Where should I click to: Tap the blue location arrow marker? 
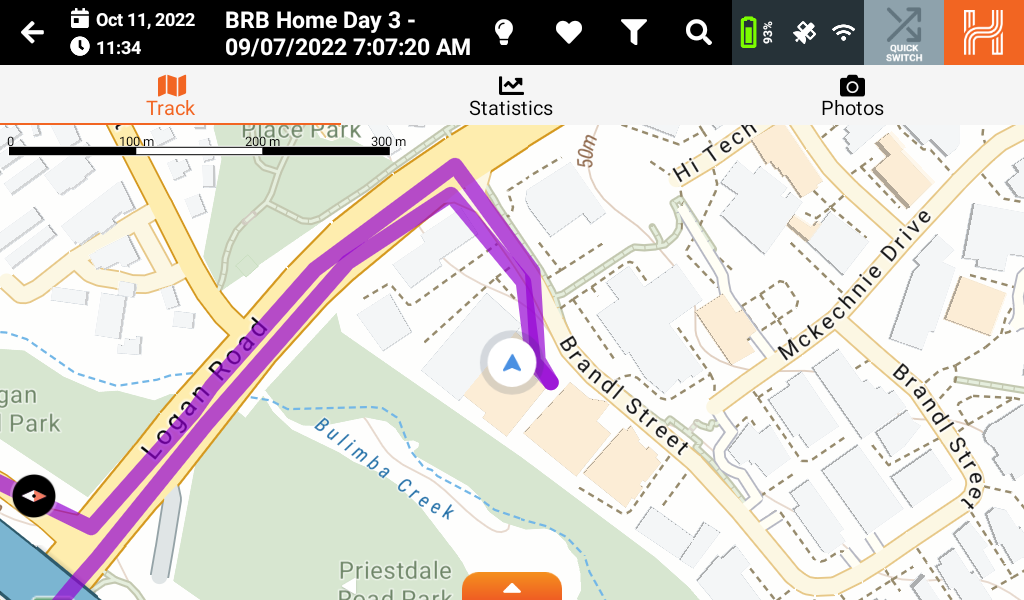click(x=512, y=362)
